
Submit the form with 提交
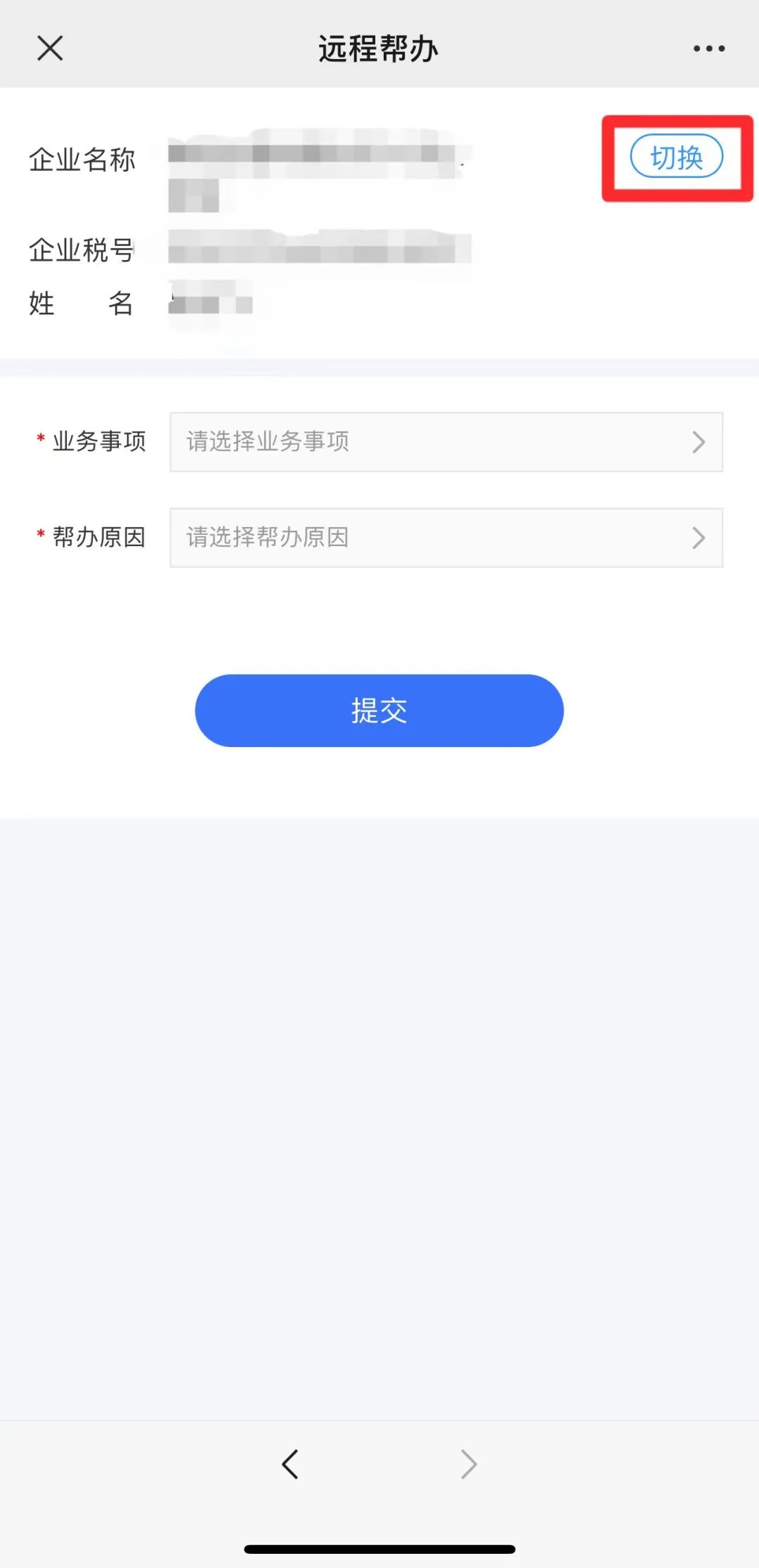pos(379,711)
